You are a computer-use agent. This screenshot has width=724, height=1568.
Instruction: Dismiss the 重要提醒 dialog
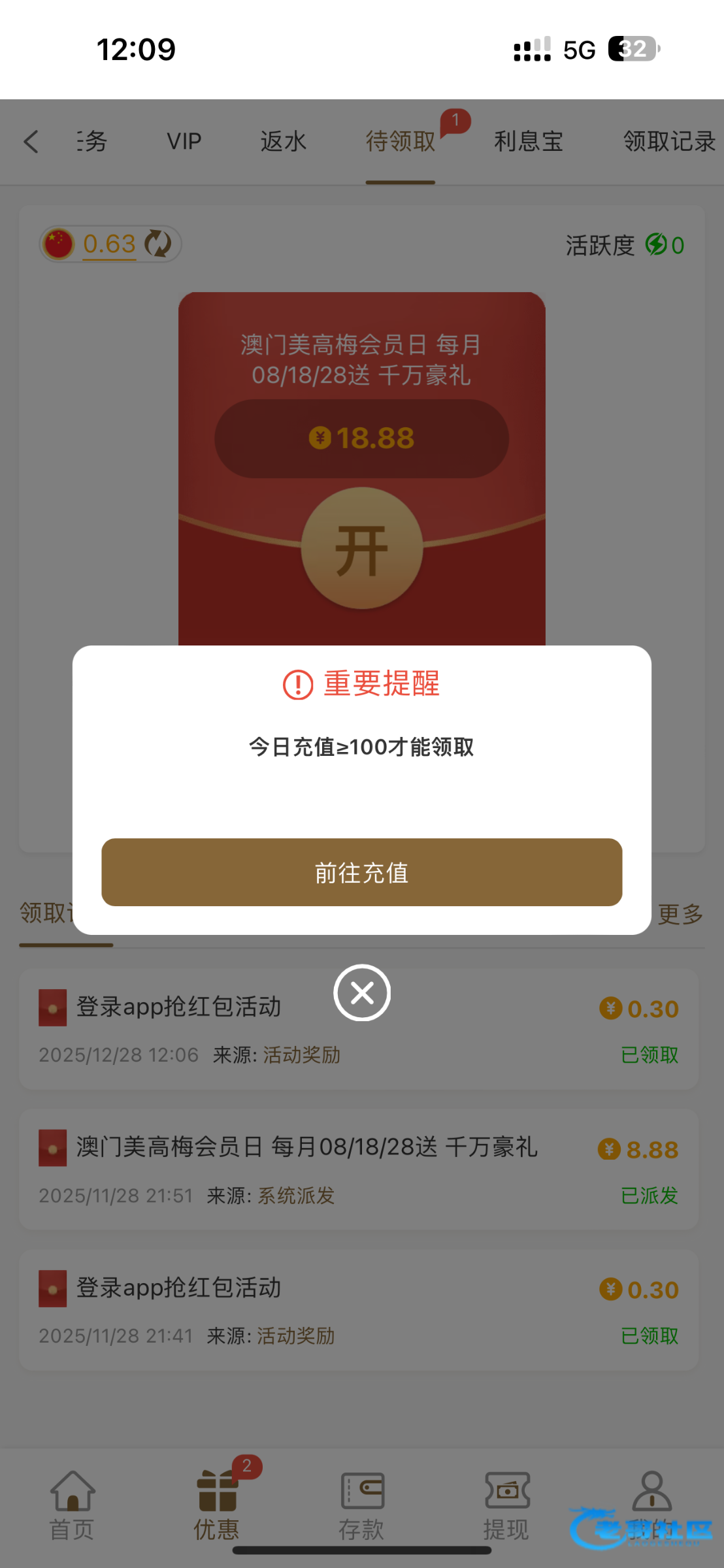point(362,993)
